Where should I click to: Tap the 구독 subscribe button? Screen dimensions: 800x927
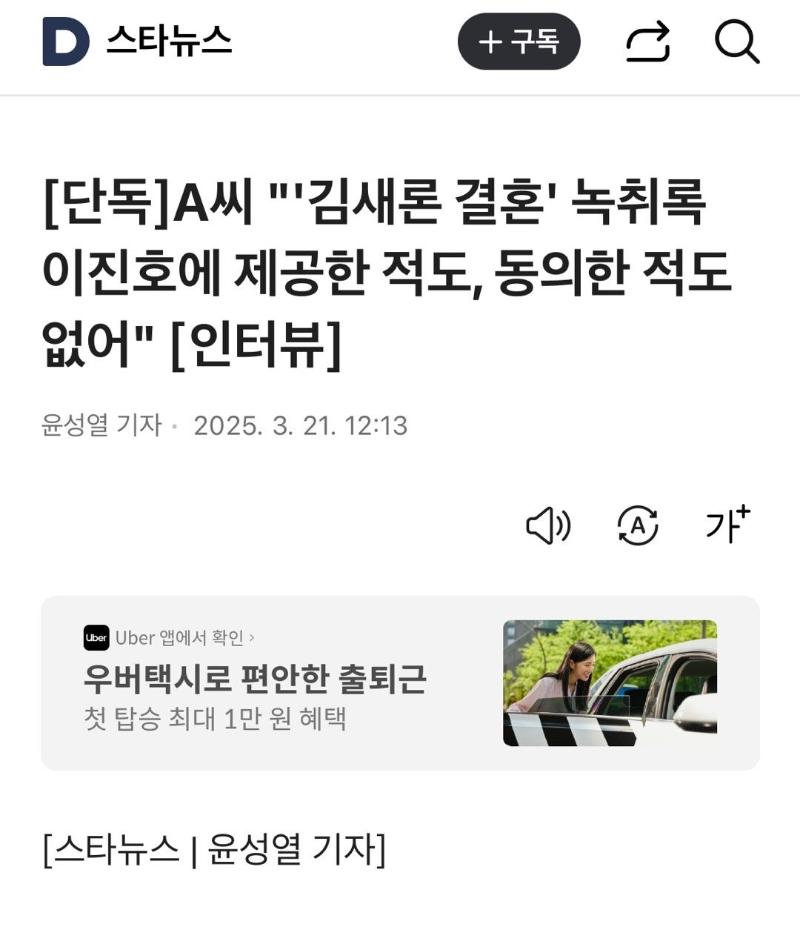pos(518,42)
